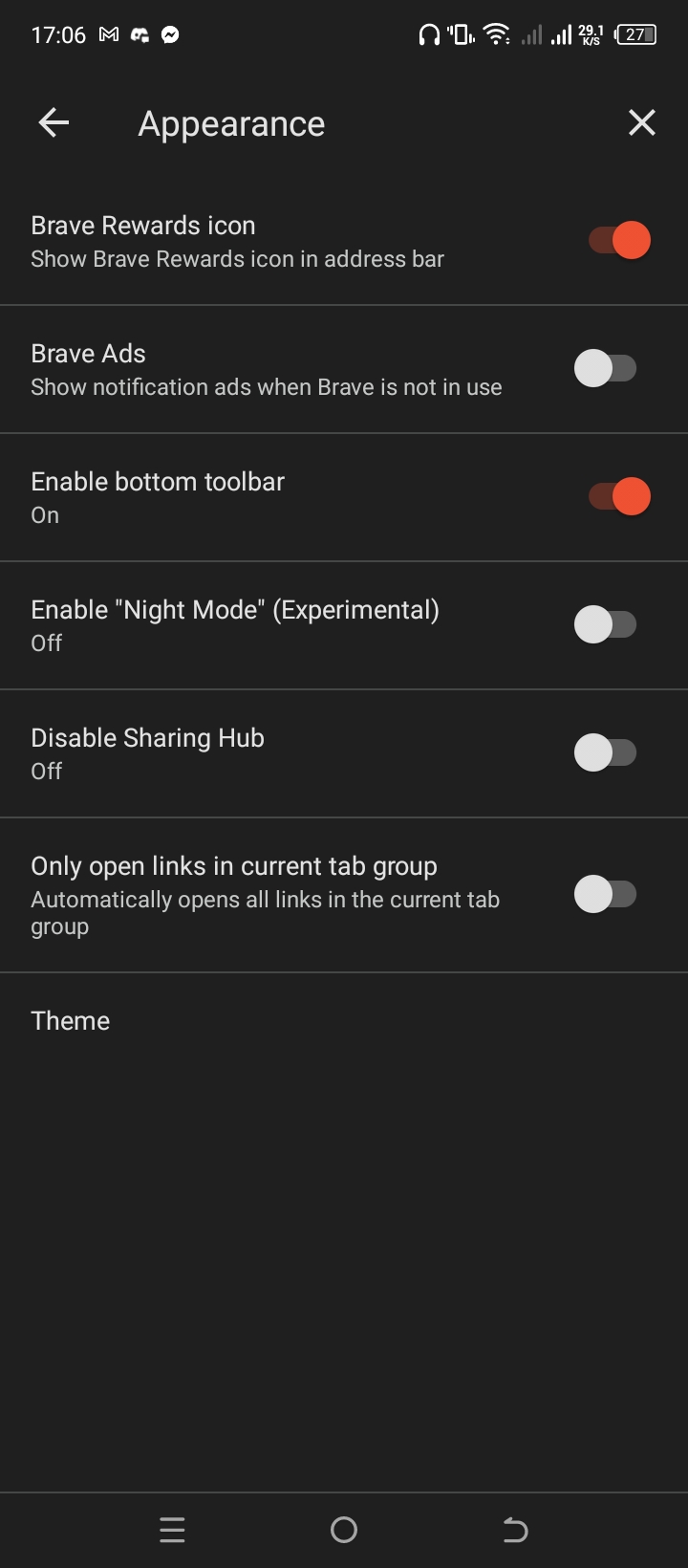Viewport: 688px width, 1568px height.
Task: Disable the bottom toolbar switch
Action: pos(619,496)
